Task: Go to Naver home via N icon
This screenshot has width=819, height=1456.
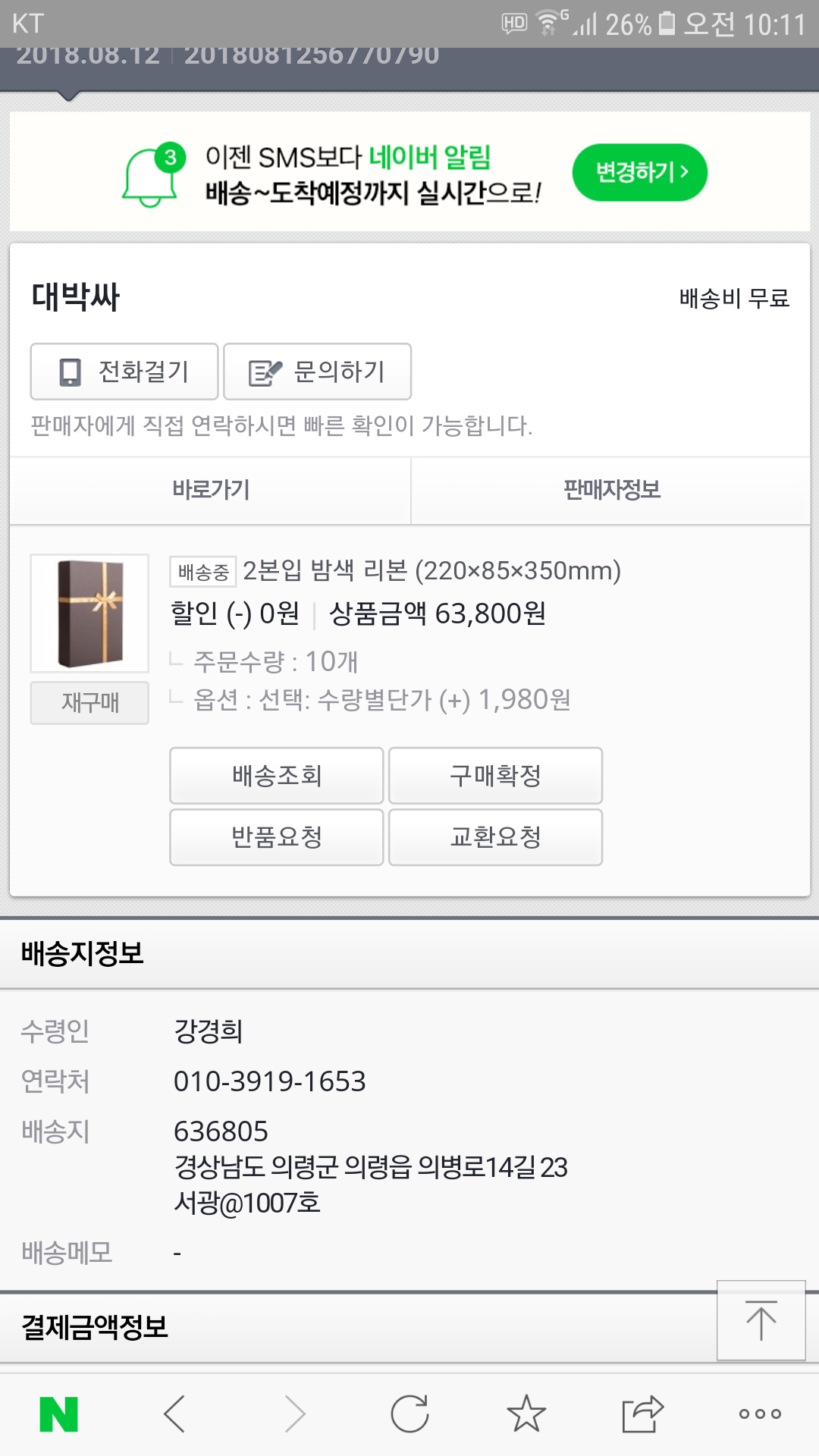Action: point(58,1414)
